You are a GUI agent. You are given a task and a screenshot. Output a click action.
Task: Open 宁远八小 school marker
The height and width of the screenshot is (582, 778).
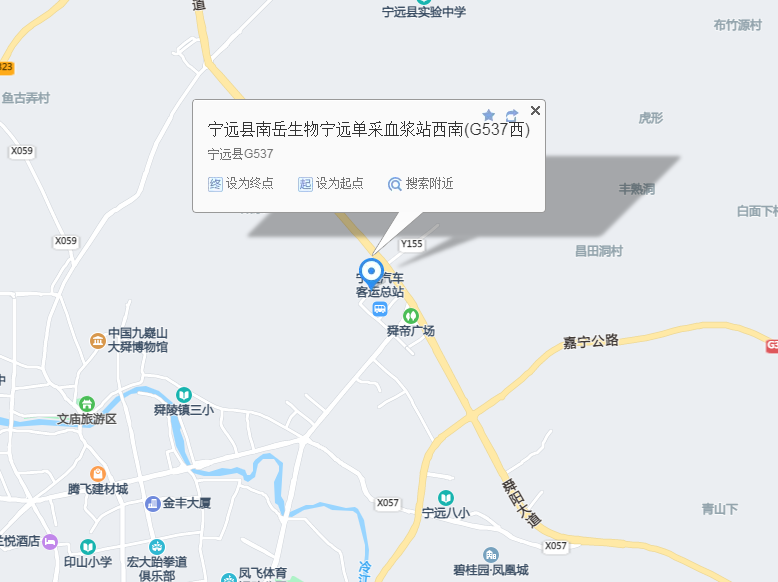click(446, 498)
